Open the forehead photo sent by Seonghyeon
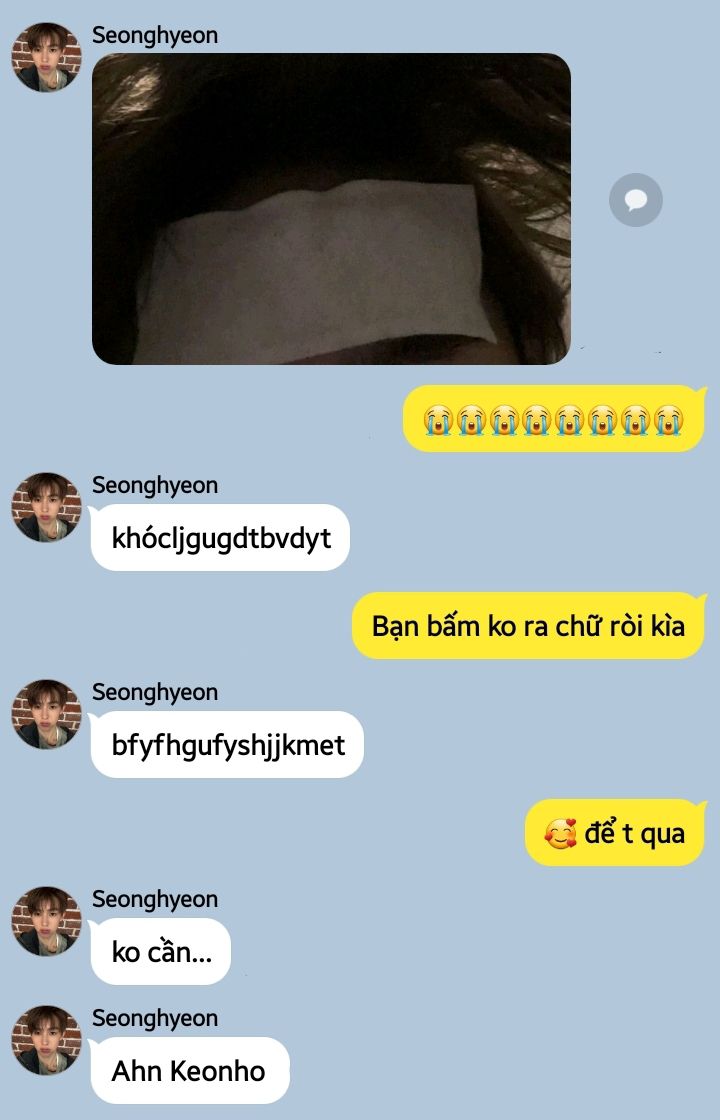The width and height of the screenshot is (720, 1120). coord(331,208)
